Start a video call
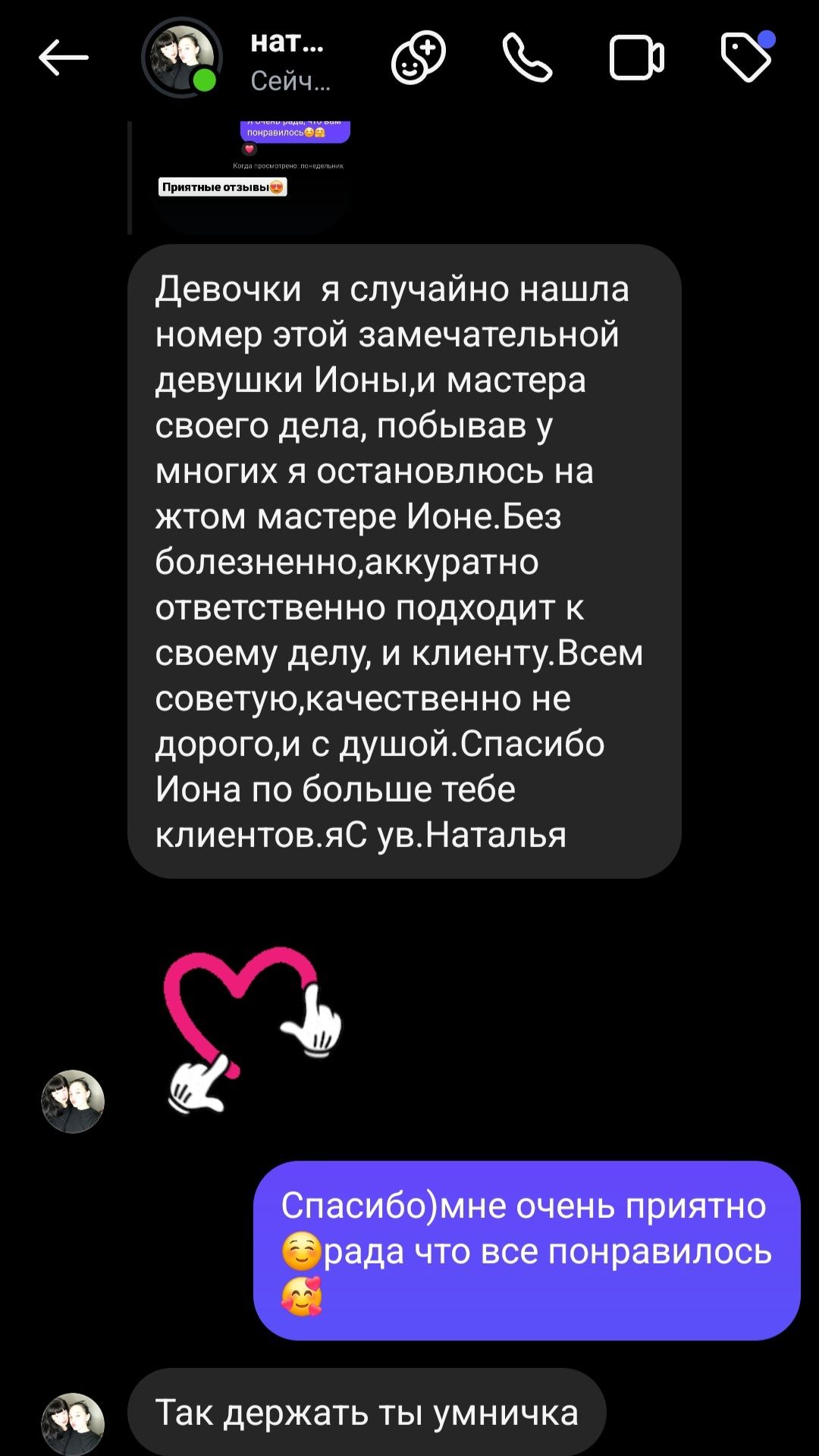 [637, 58]
